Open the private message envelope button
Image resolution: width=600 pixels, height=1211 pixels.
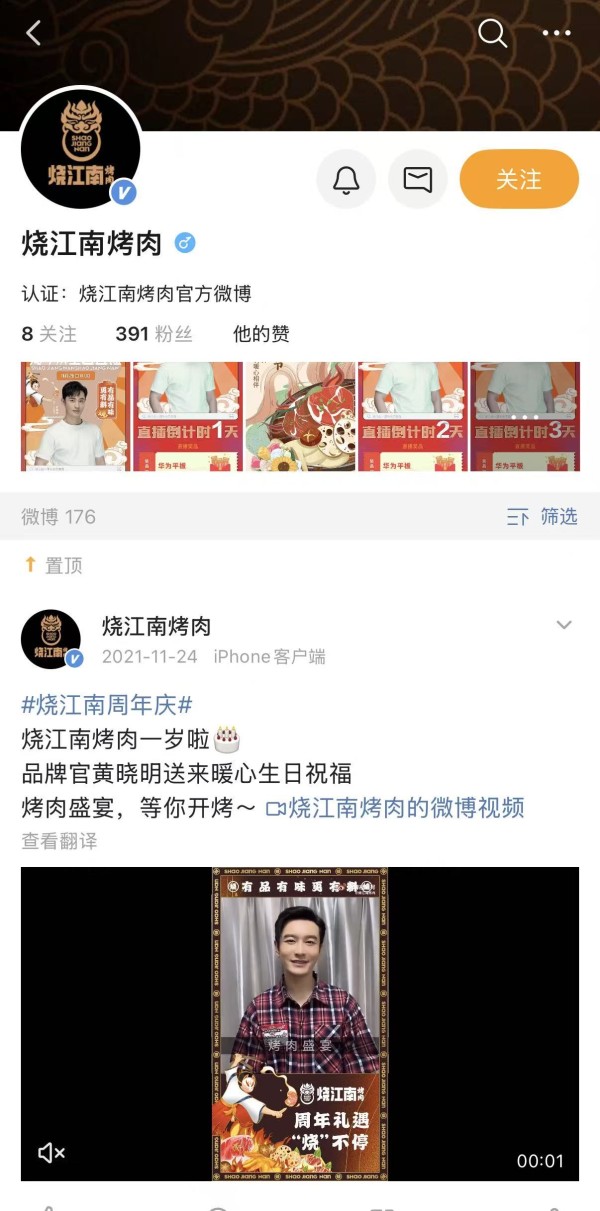pyautogui.click(x=417, y=180)
